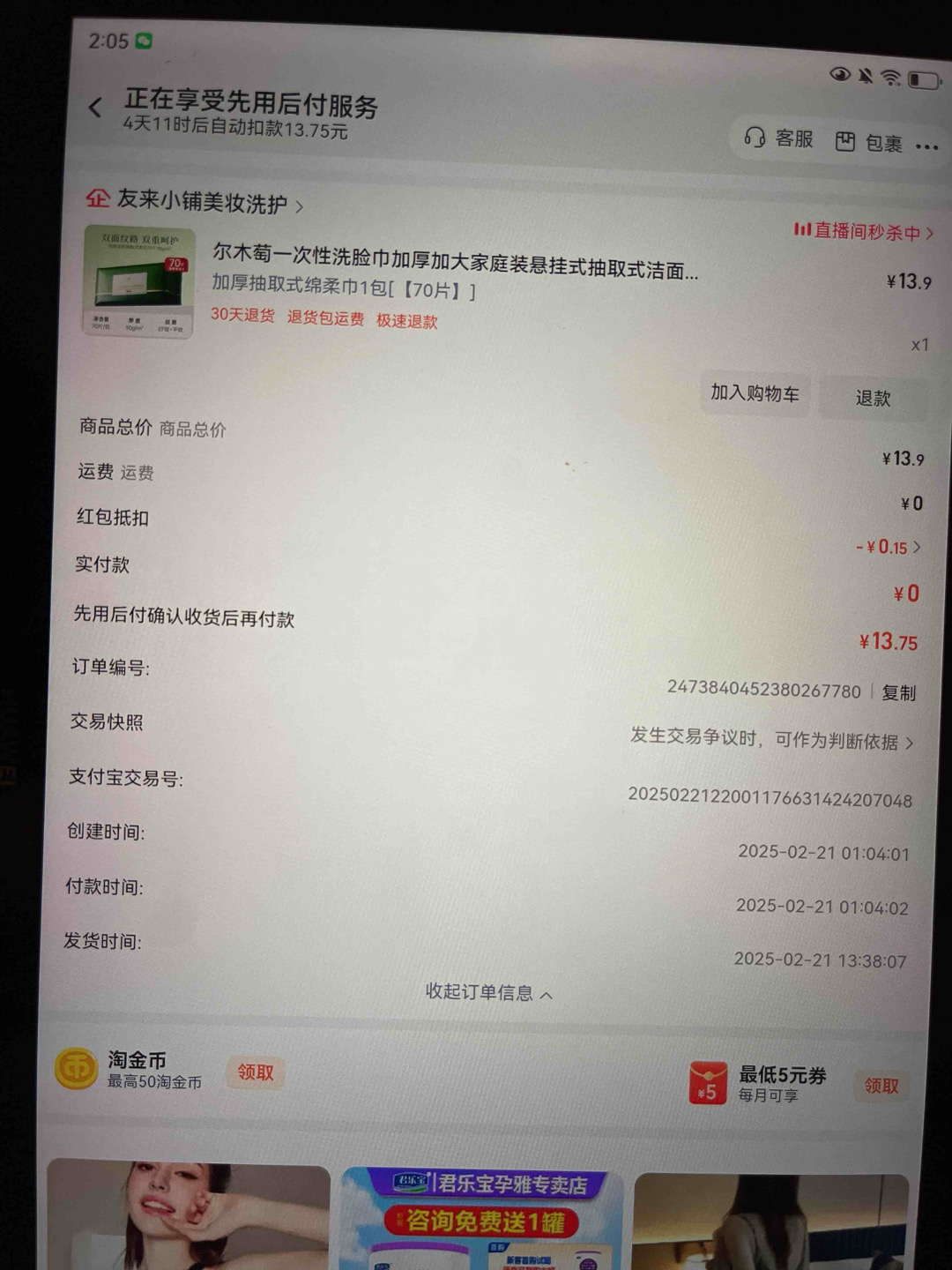
Task: Open the three-dot overflow menu
Action: pyautogui.click(x=926, y=146)
